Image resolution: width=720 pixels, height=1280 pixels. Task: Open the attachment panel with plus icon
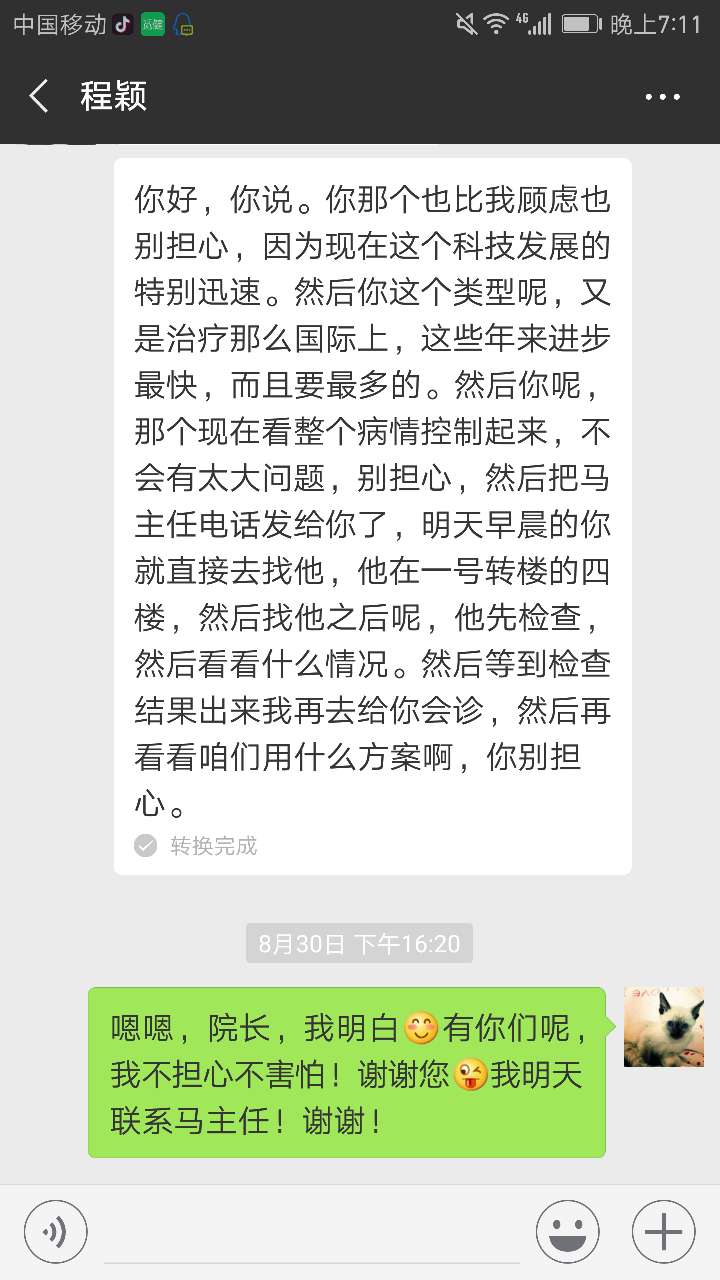(x=663, y=1231)
